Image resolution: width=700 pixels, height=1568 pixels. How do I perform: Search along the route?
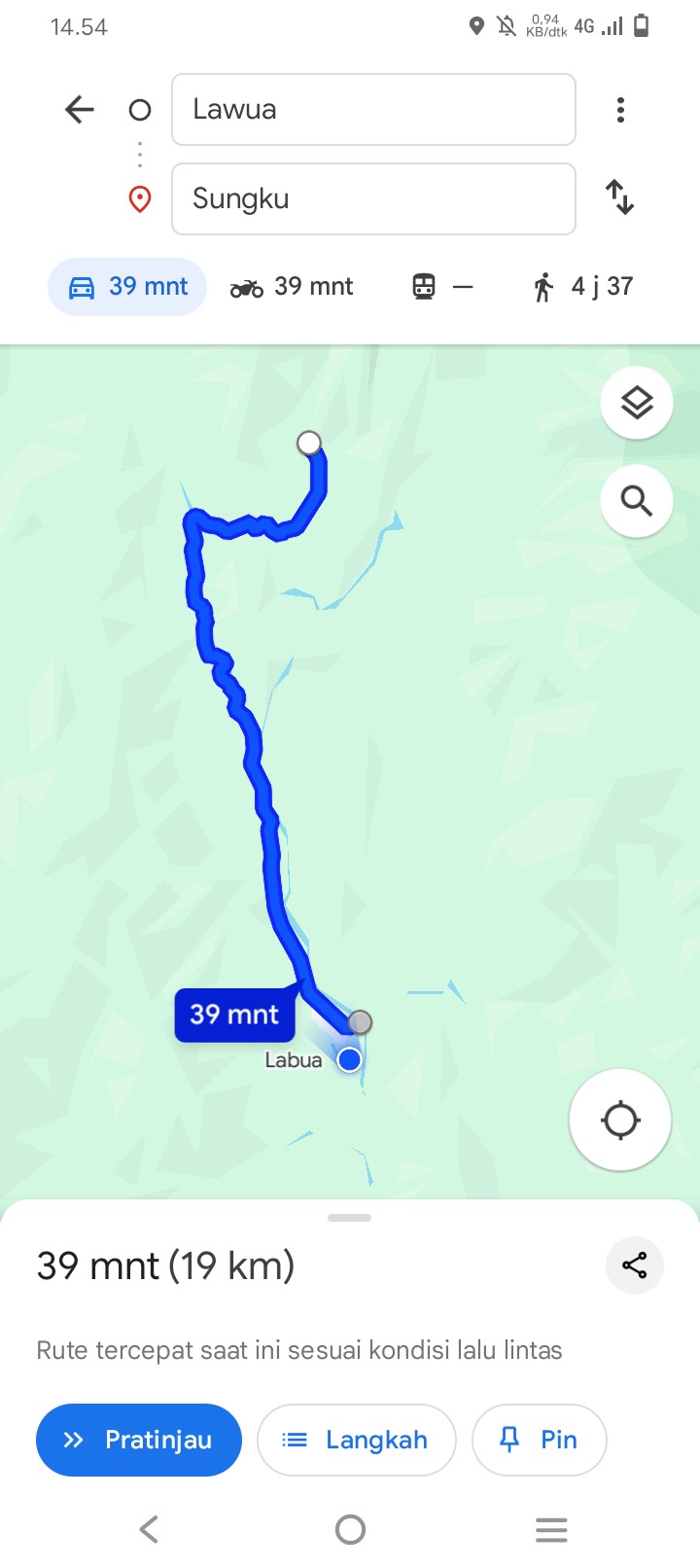pyautogui.click(x=637, y=501)
